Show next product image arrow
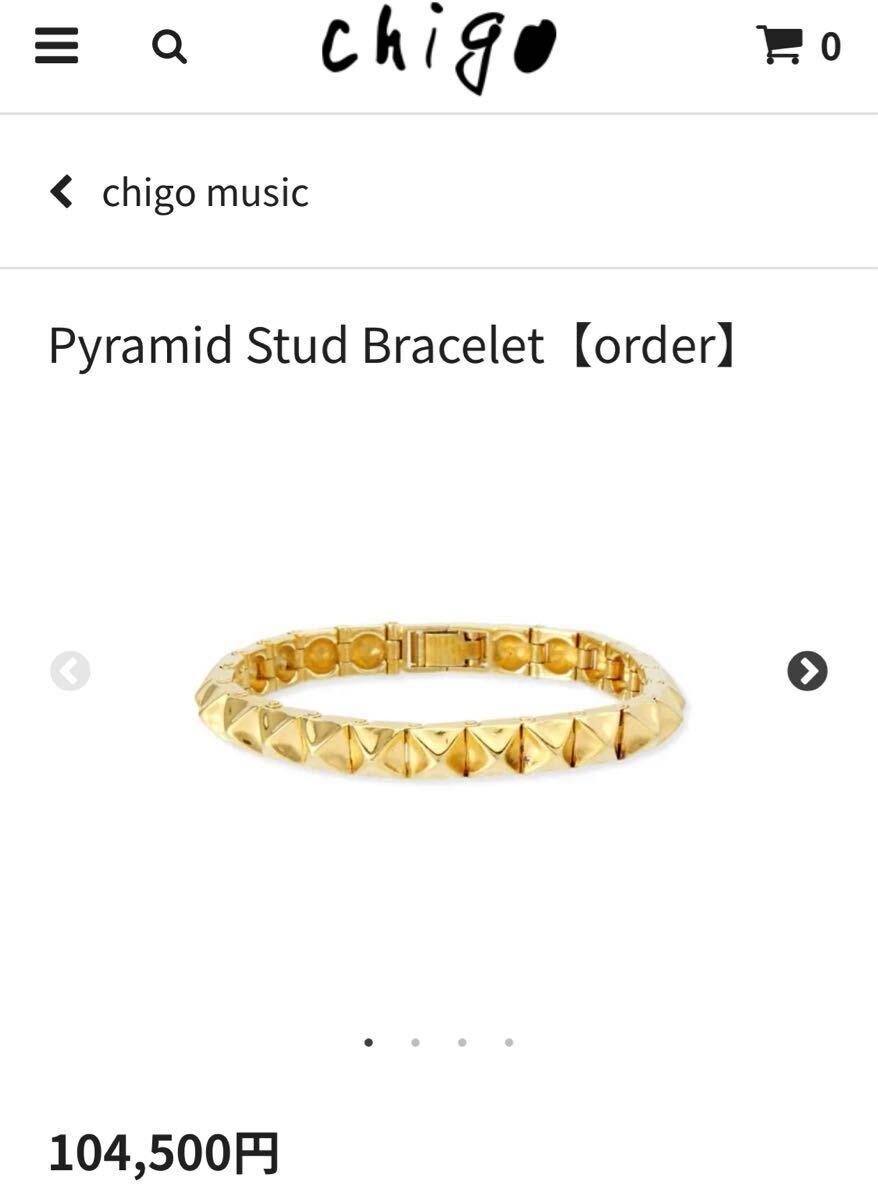 coord(807,671)
